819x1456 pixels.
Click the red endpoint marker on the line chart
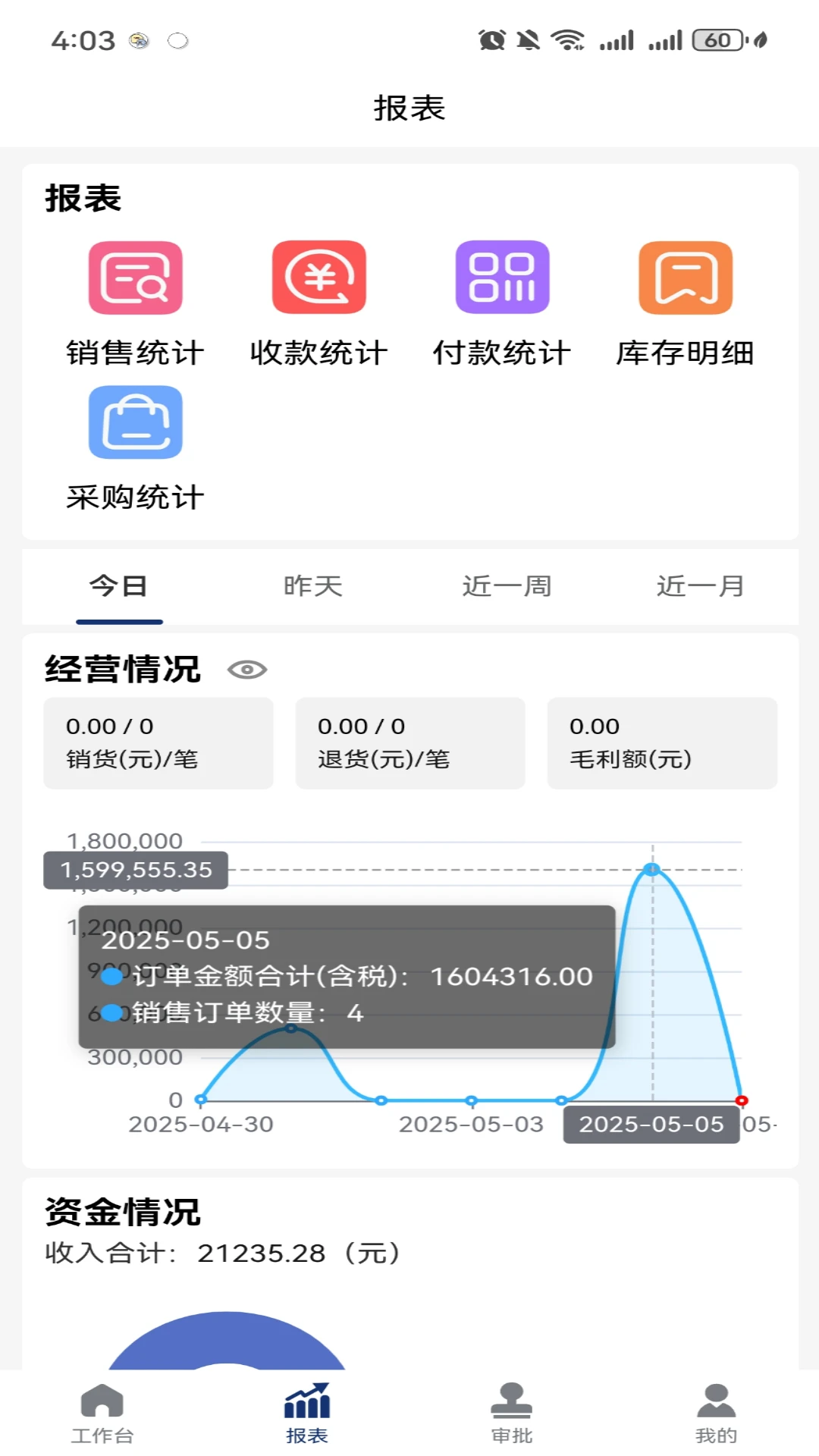(741, 1100)
